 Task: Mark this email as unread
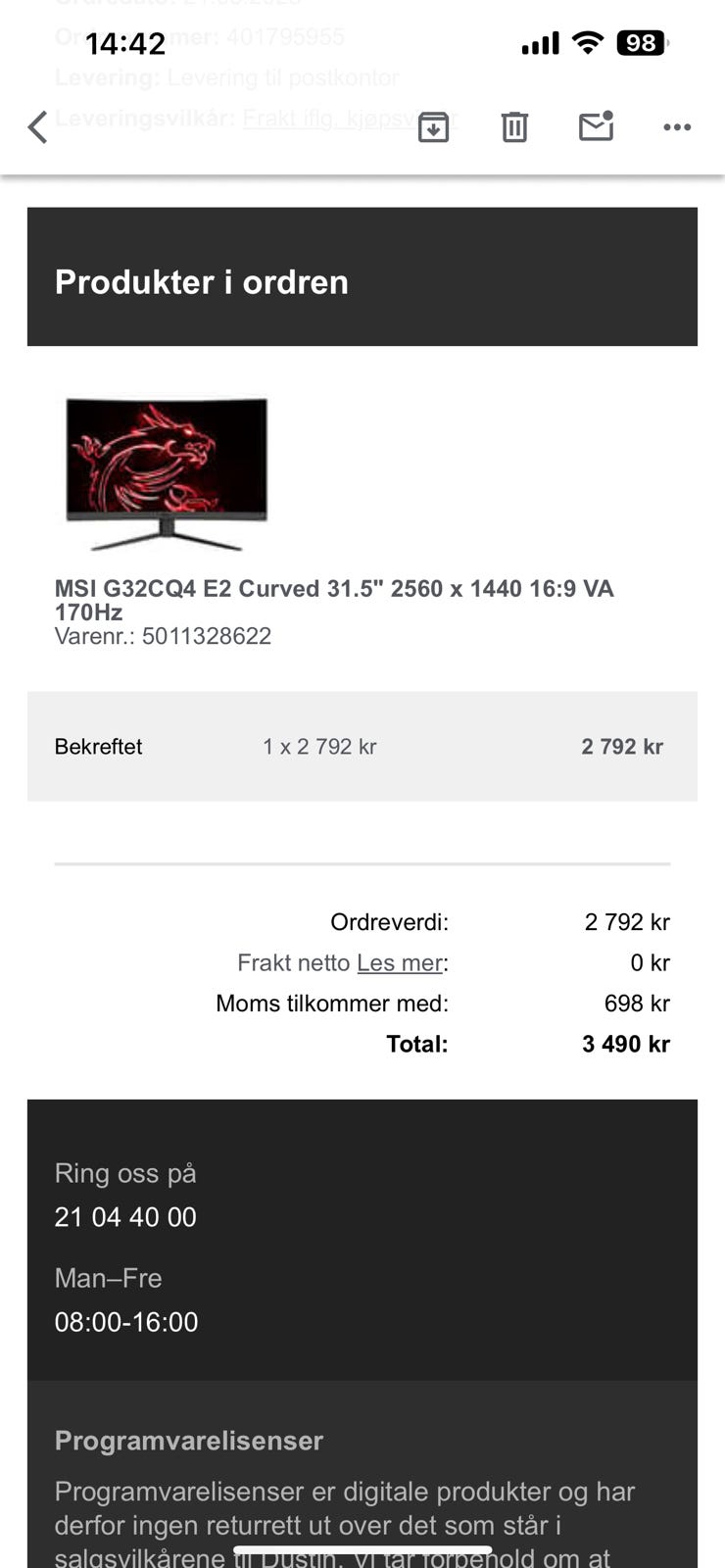596,126
